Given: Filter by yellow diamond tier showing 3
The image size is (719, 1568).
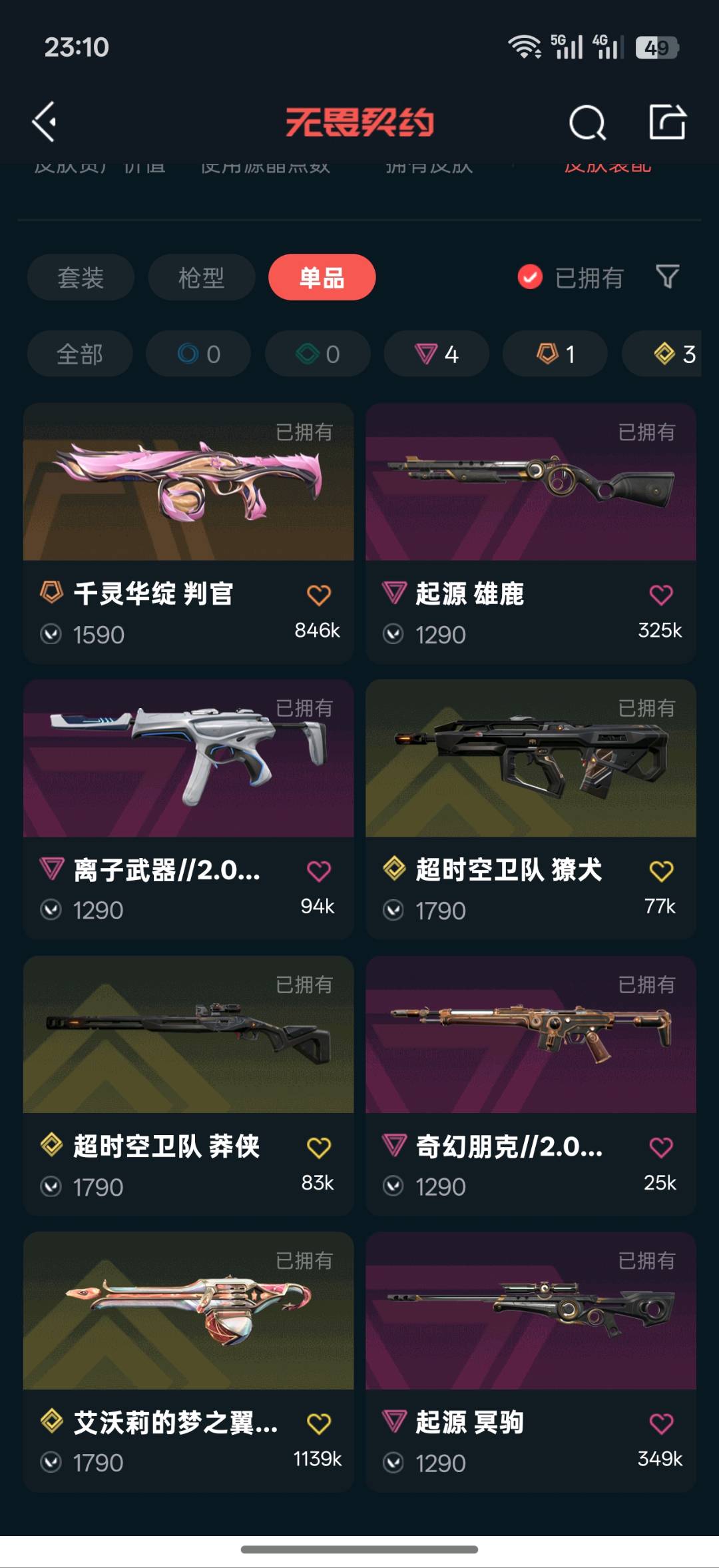Looking at the screenshot, I should (x=672, y=354).
